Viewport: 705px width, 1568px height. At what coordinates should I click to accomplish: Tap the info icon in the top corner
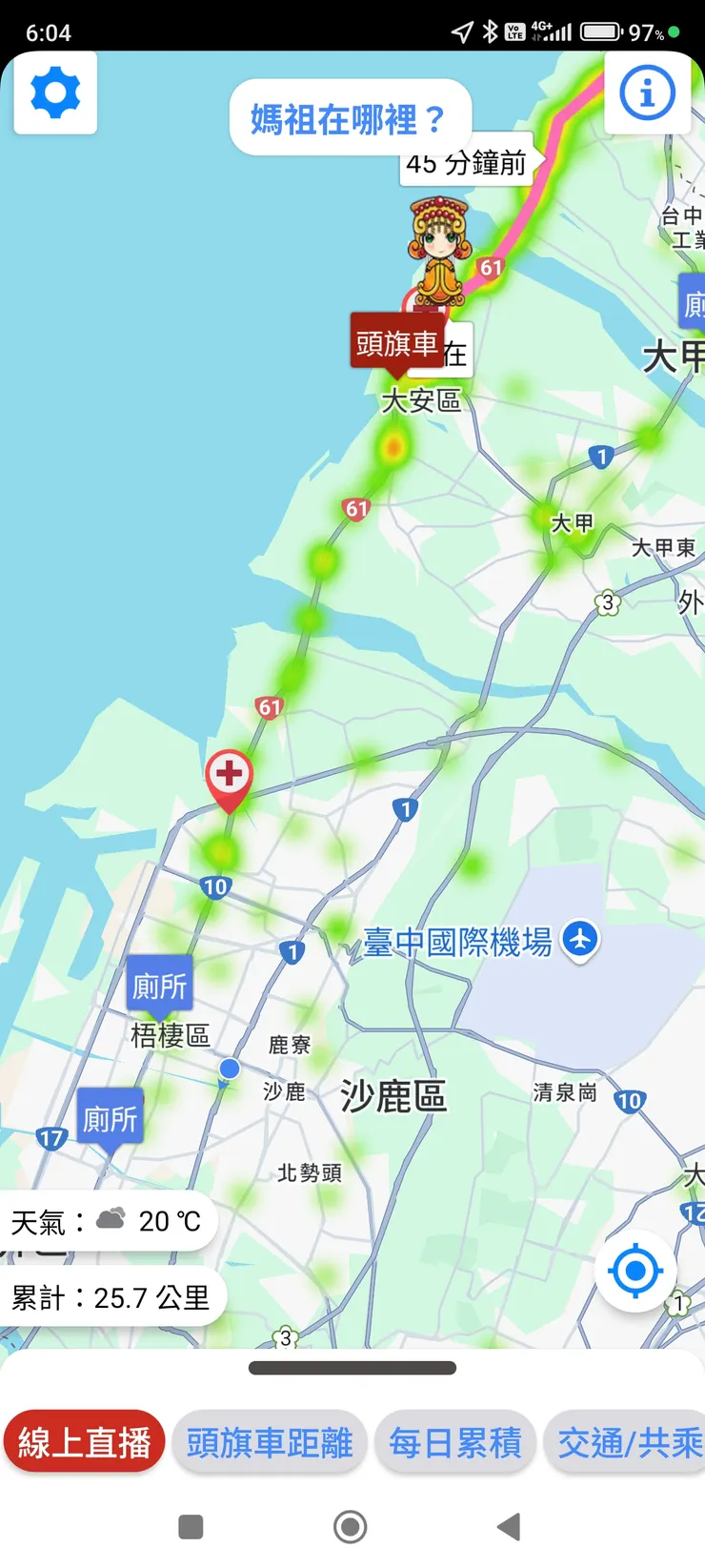(648, 92)
